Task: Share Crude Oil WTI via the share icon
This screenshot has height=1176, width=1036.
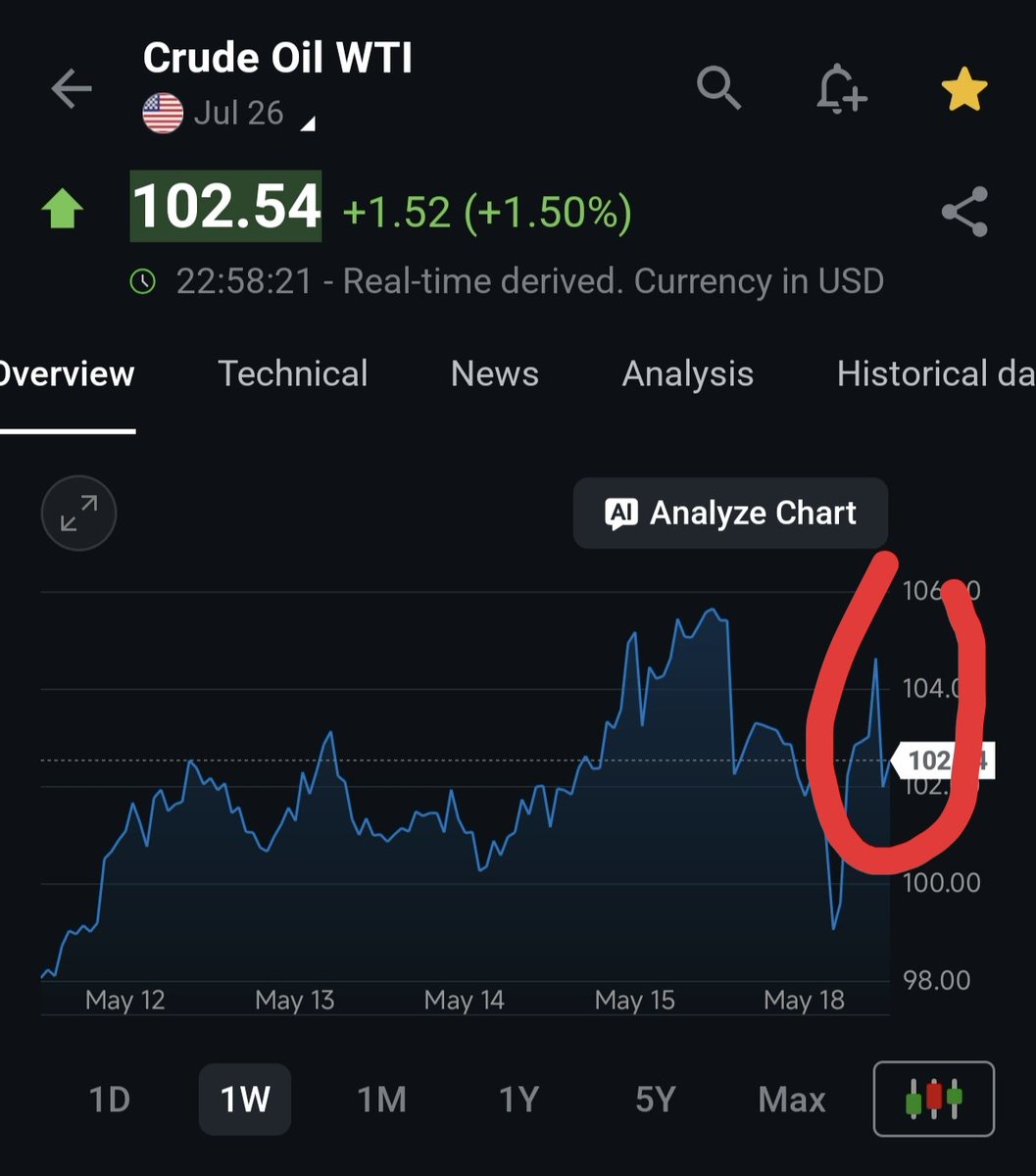Action: click(x=964, y=212)
